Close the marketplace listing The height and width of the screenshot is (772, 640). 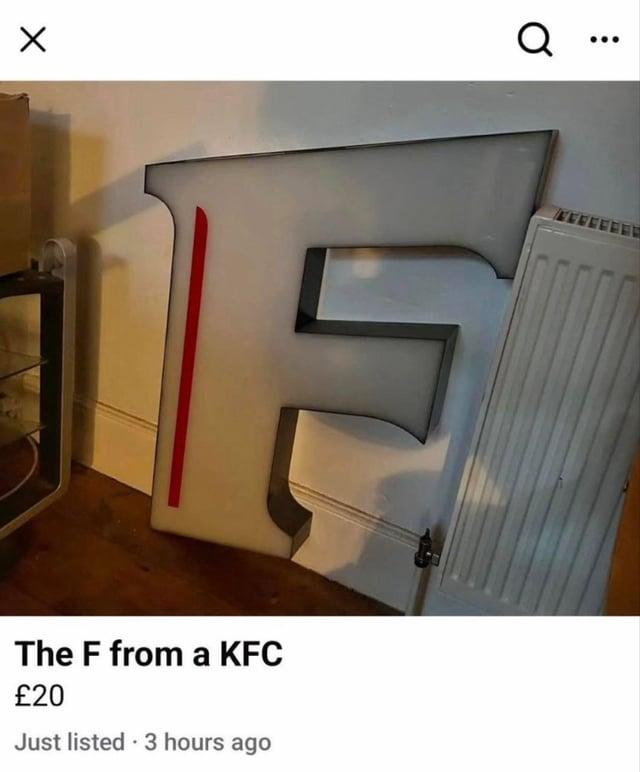click(31, 41)
